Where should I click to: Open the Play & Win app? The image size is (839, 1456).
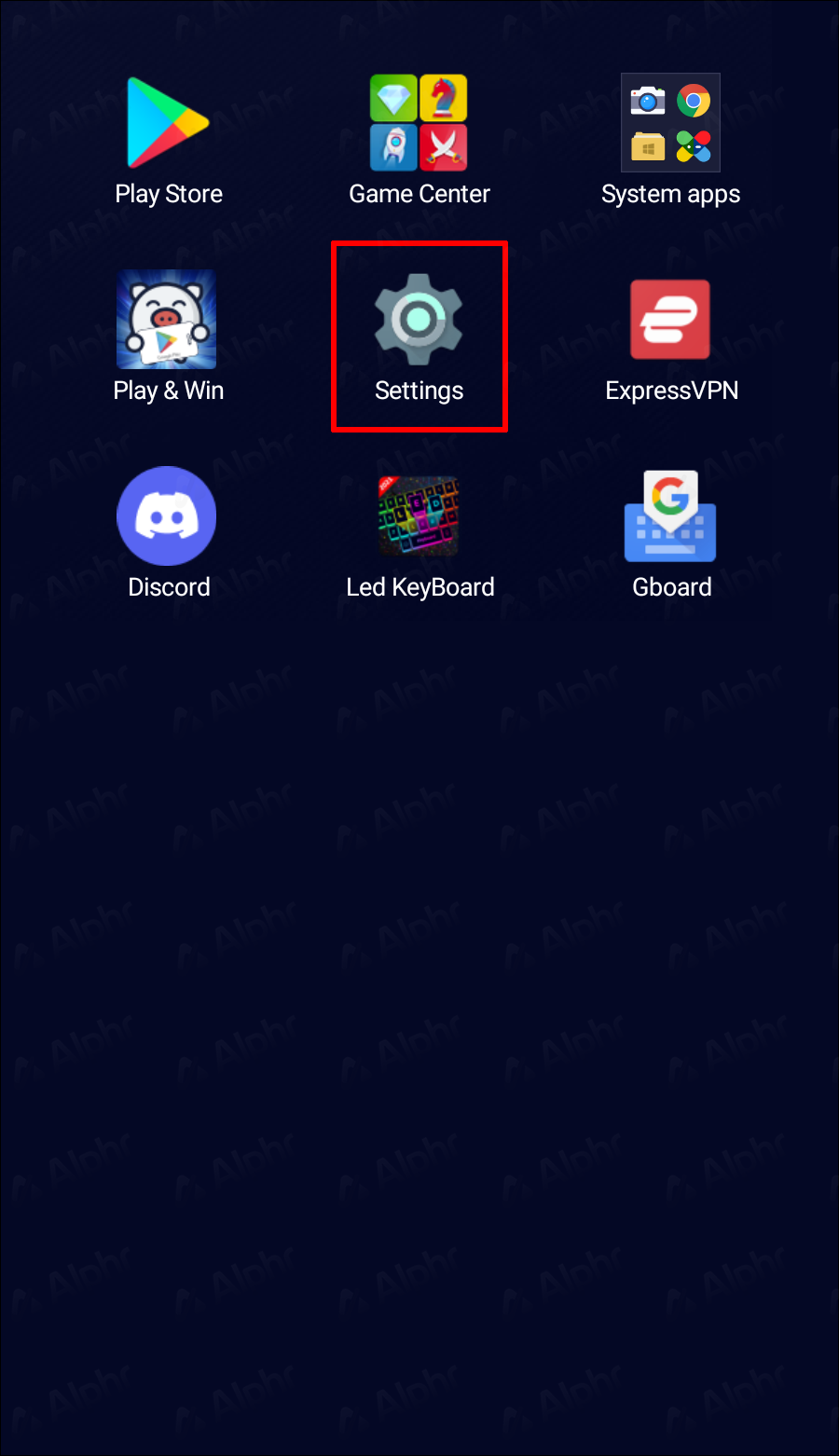pos(167,321)
